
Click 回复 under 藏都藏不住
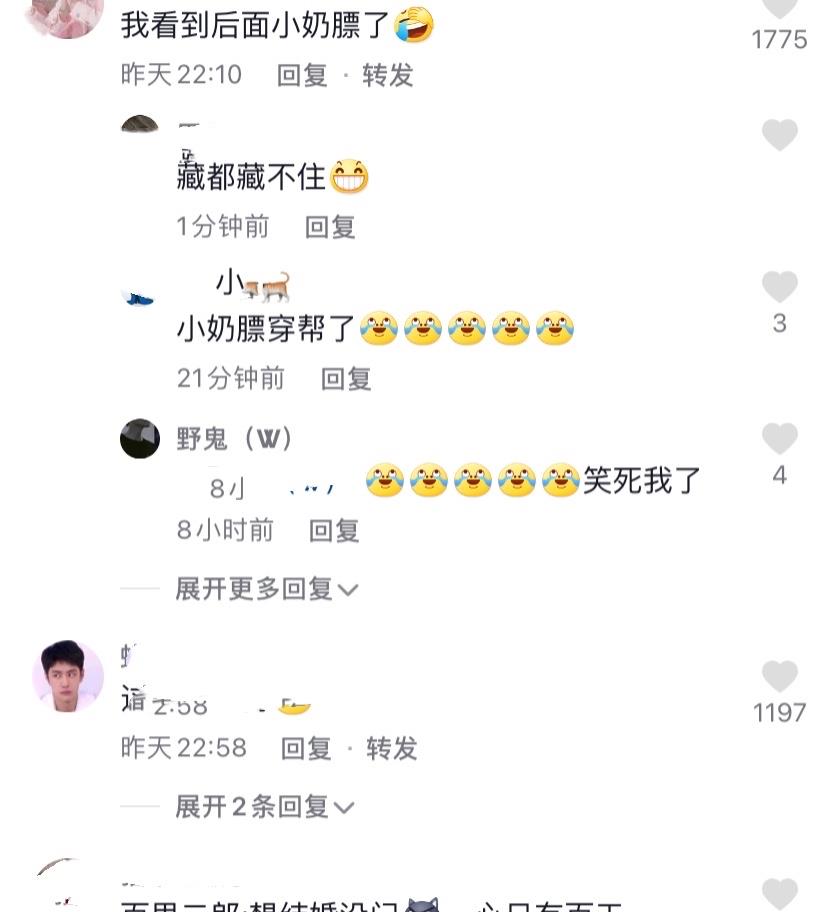point(329,227)
